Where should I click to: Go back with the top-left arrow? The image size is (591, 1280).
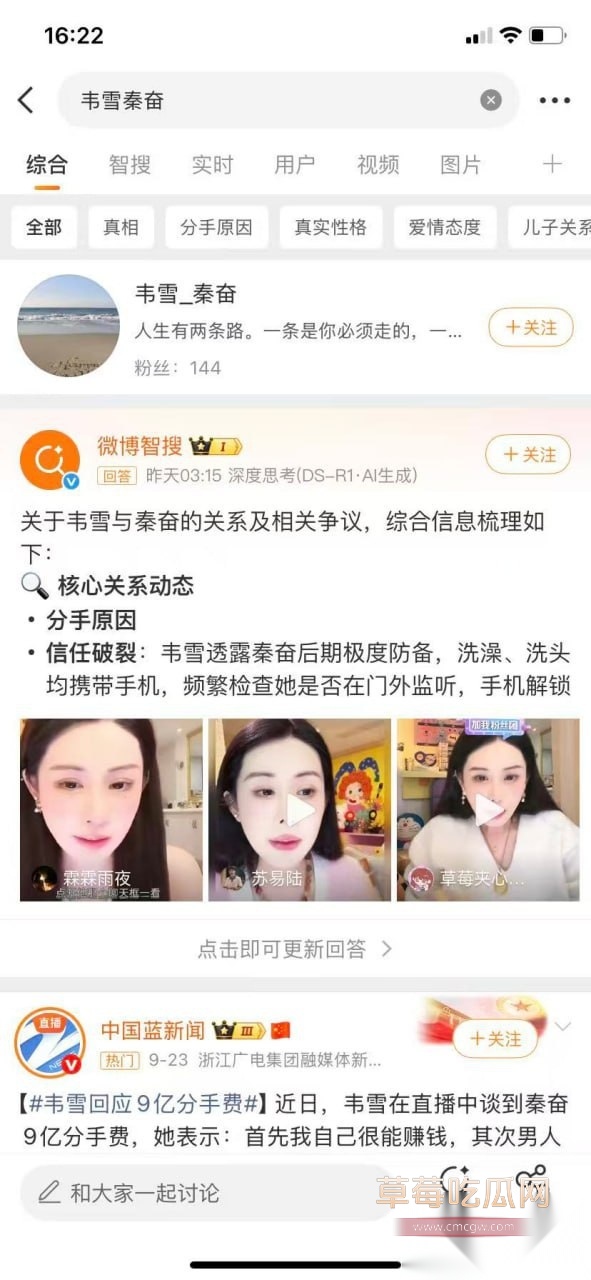pyautogui.click(x=26, y=100)
